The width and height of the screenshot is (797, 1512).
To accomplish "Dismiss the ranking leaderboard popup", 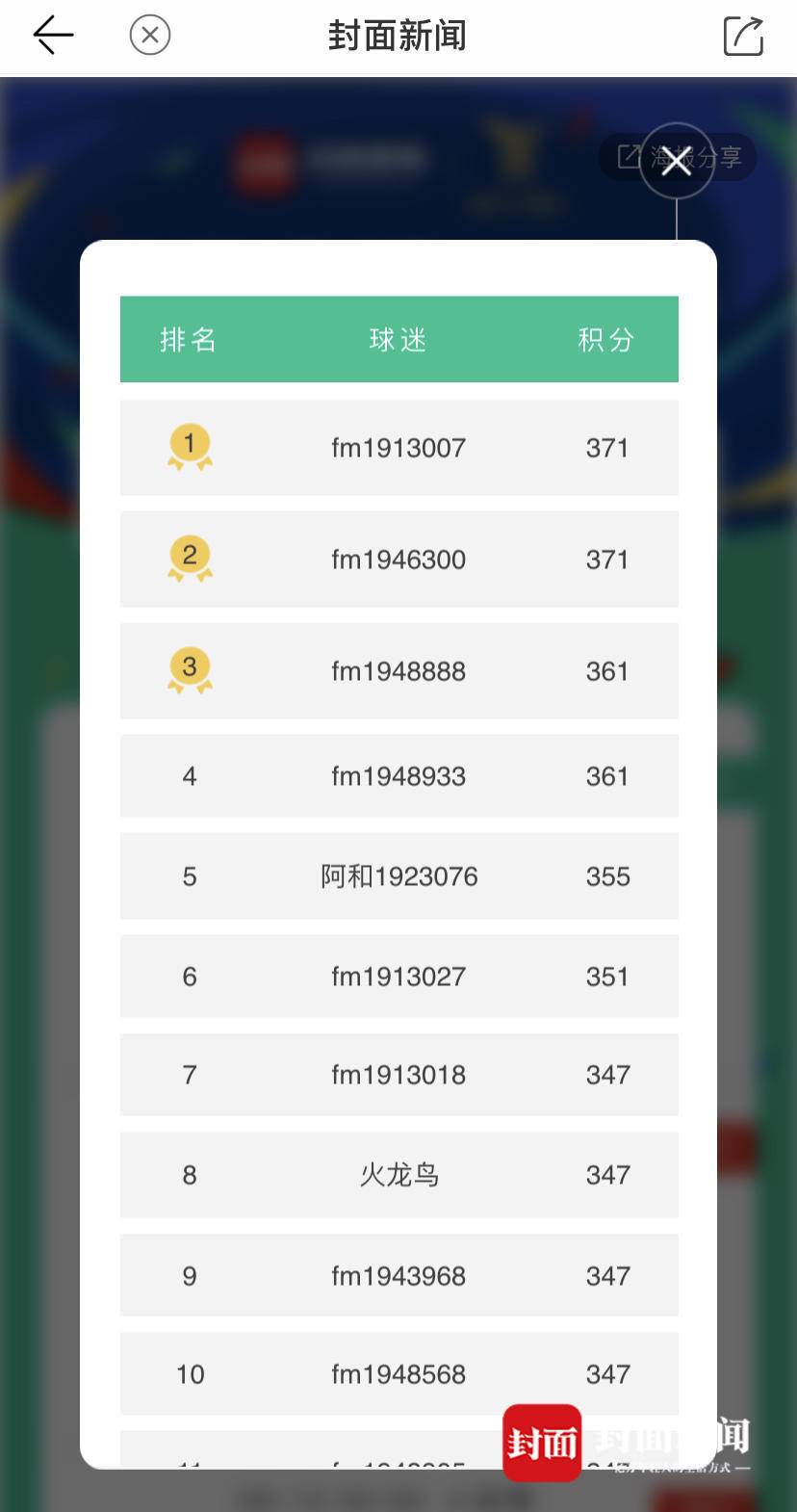I will pos(677,161).
